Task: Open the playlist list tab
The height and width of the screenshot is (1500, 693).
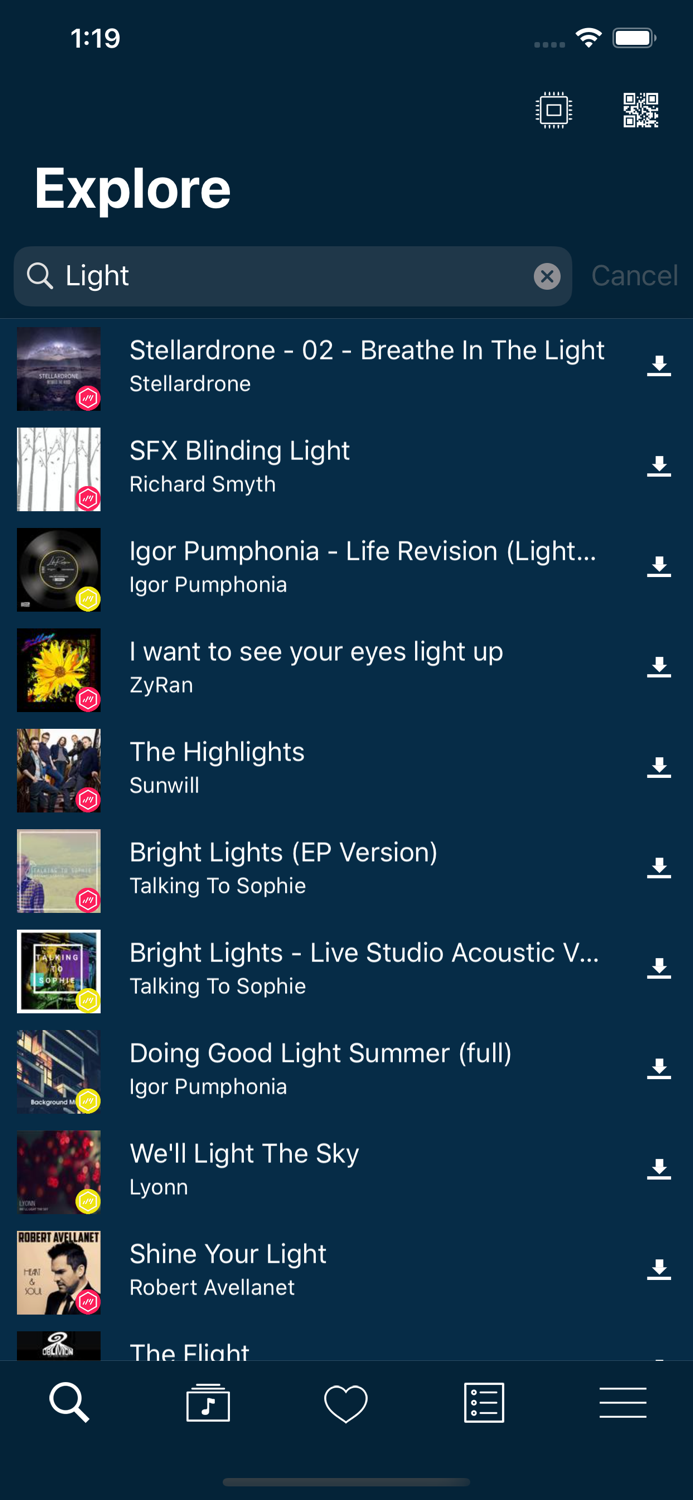Action: point(484,1404)
